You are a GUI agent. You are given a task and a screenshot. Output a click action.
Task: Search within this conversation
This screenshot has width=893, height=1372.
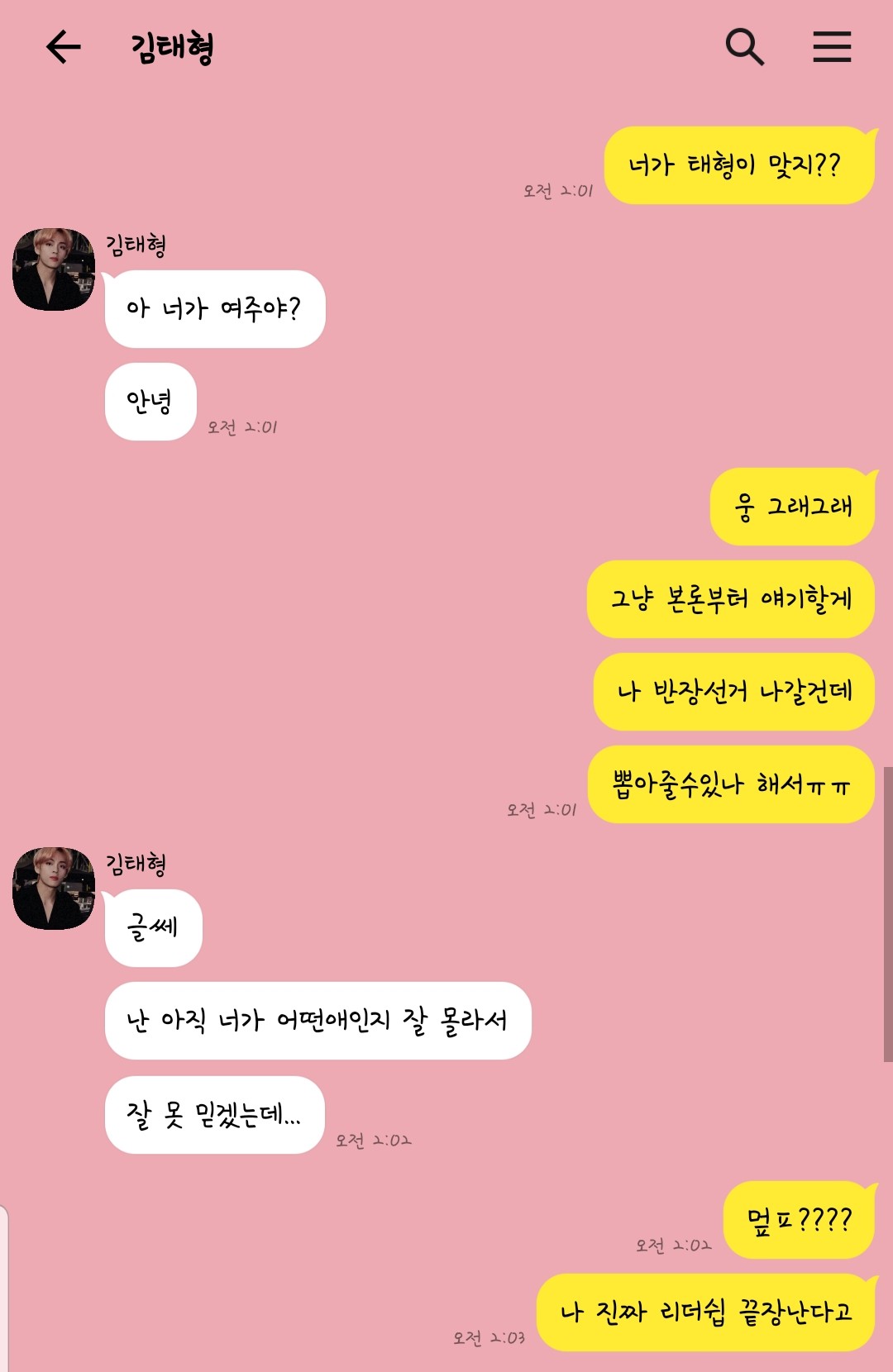point(744,46)
